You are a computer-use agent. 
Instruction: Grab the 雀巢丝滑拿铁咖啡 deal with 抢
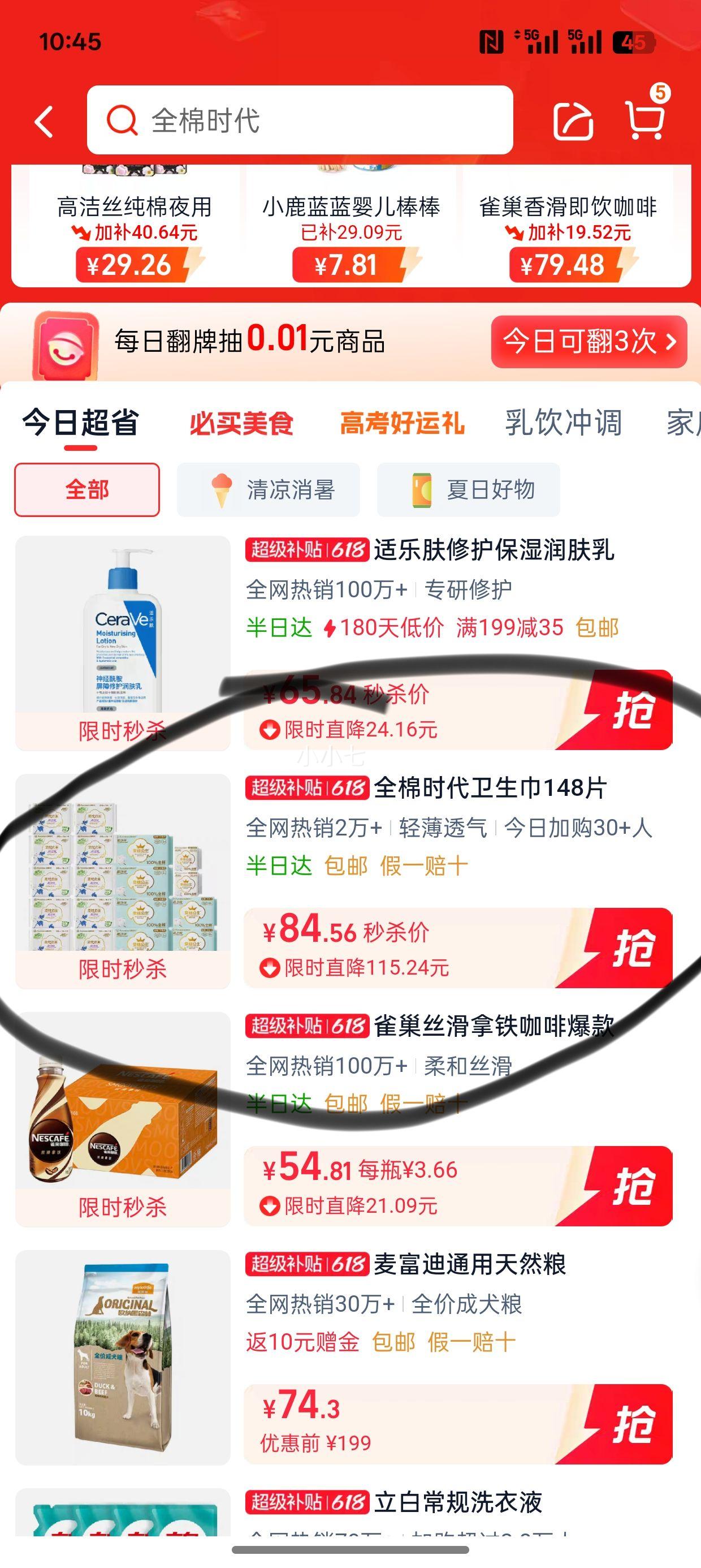click(x=633, y=1186)
